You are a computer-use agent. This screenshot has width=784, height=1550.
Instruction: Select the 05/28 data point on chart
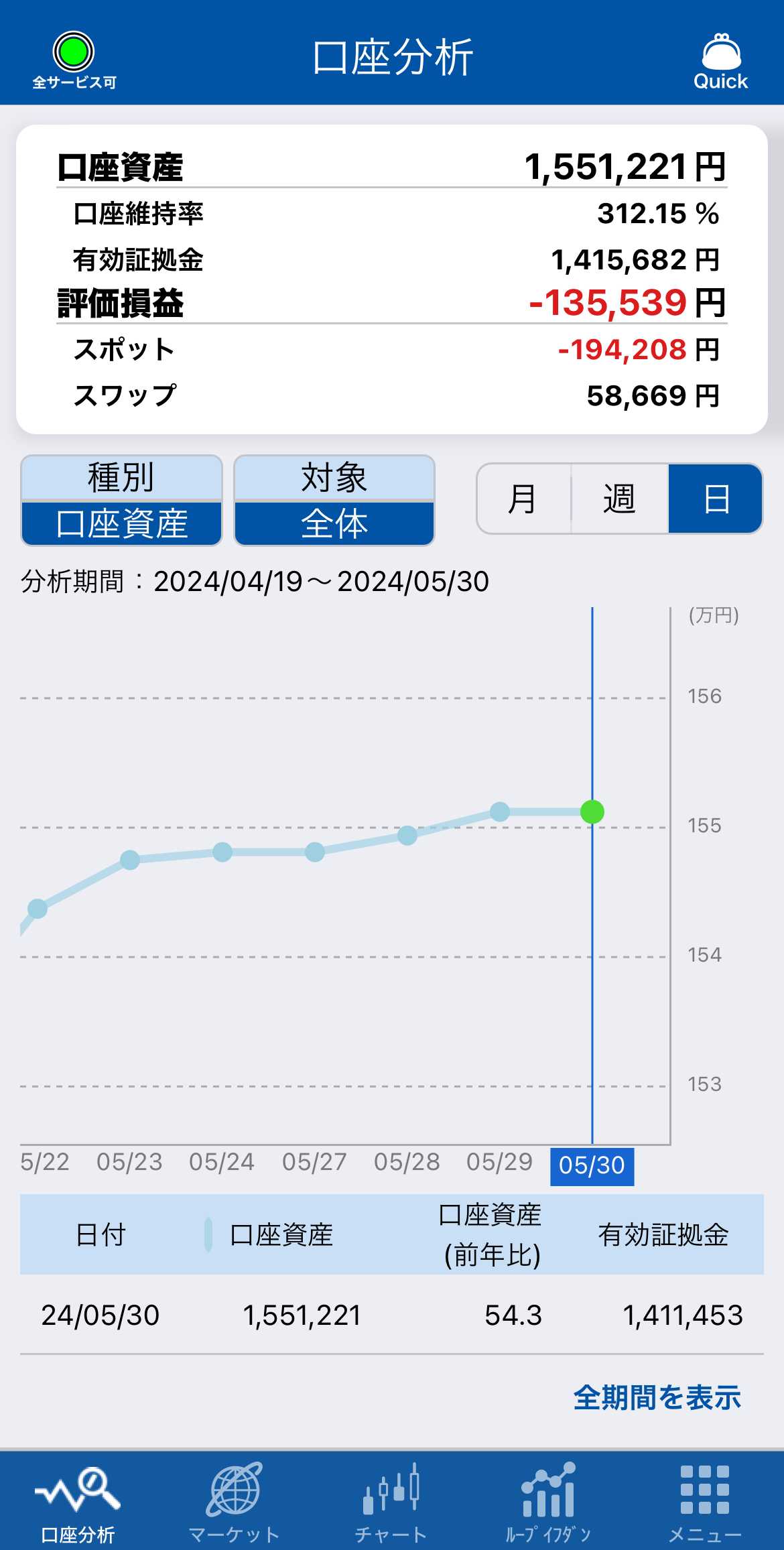[407, 835]
